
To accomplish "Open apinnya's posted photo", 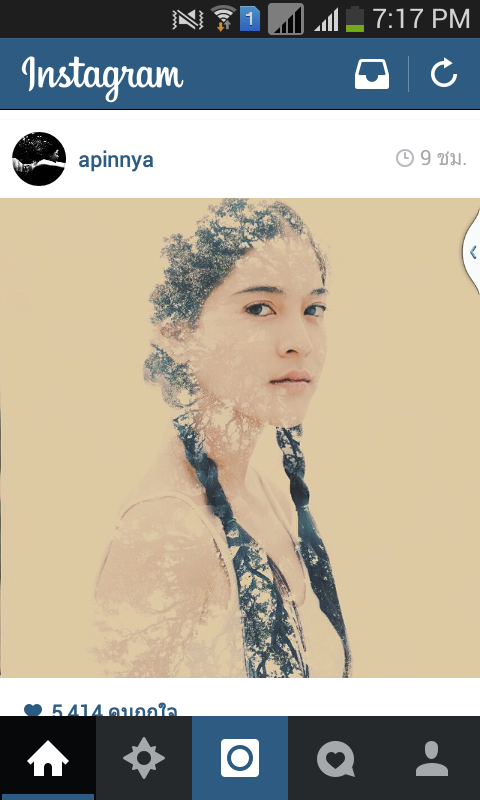I will 240,438.
